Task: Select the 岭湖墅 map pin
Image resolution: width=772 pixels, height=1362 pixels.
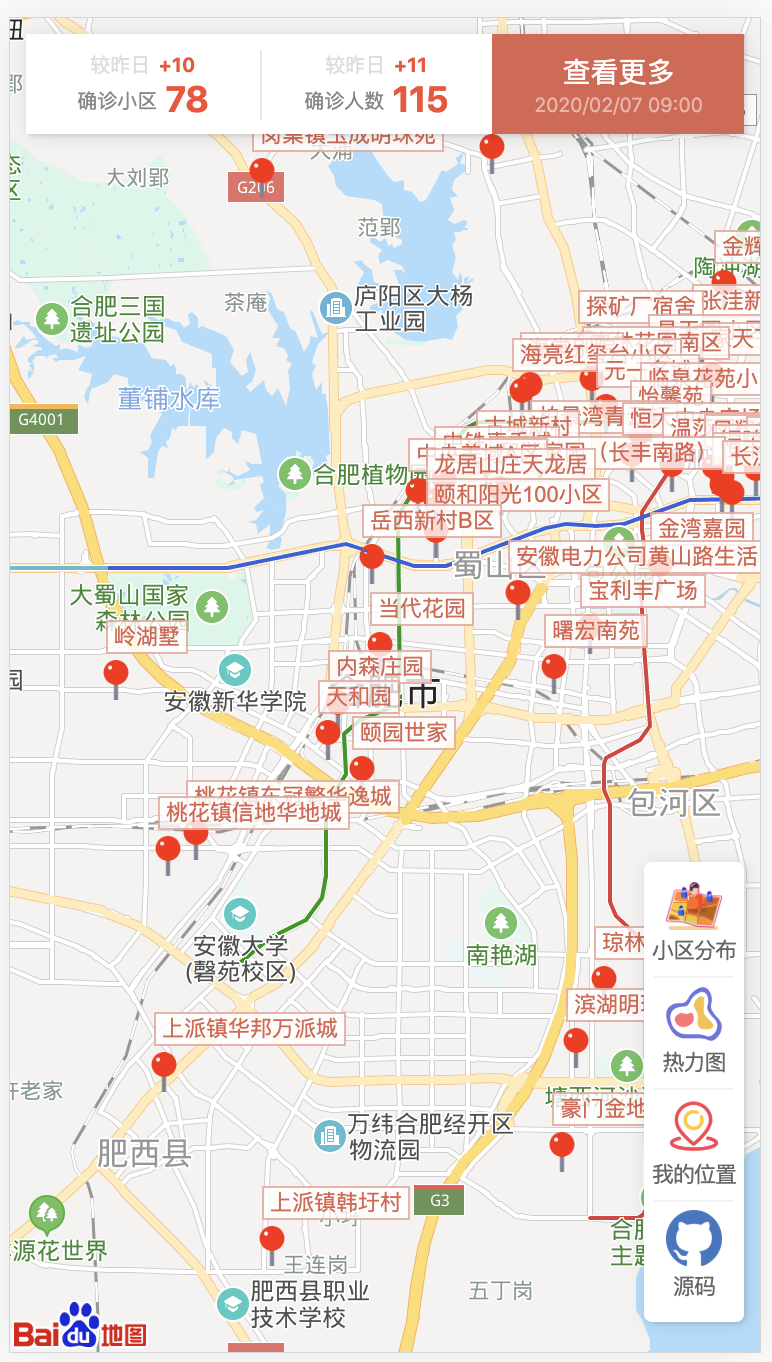Action: click(x=147, y=636)
